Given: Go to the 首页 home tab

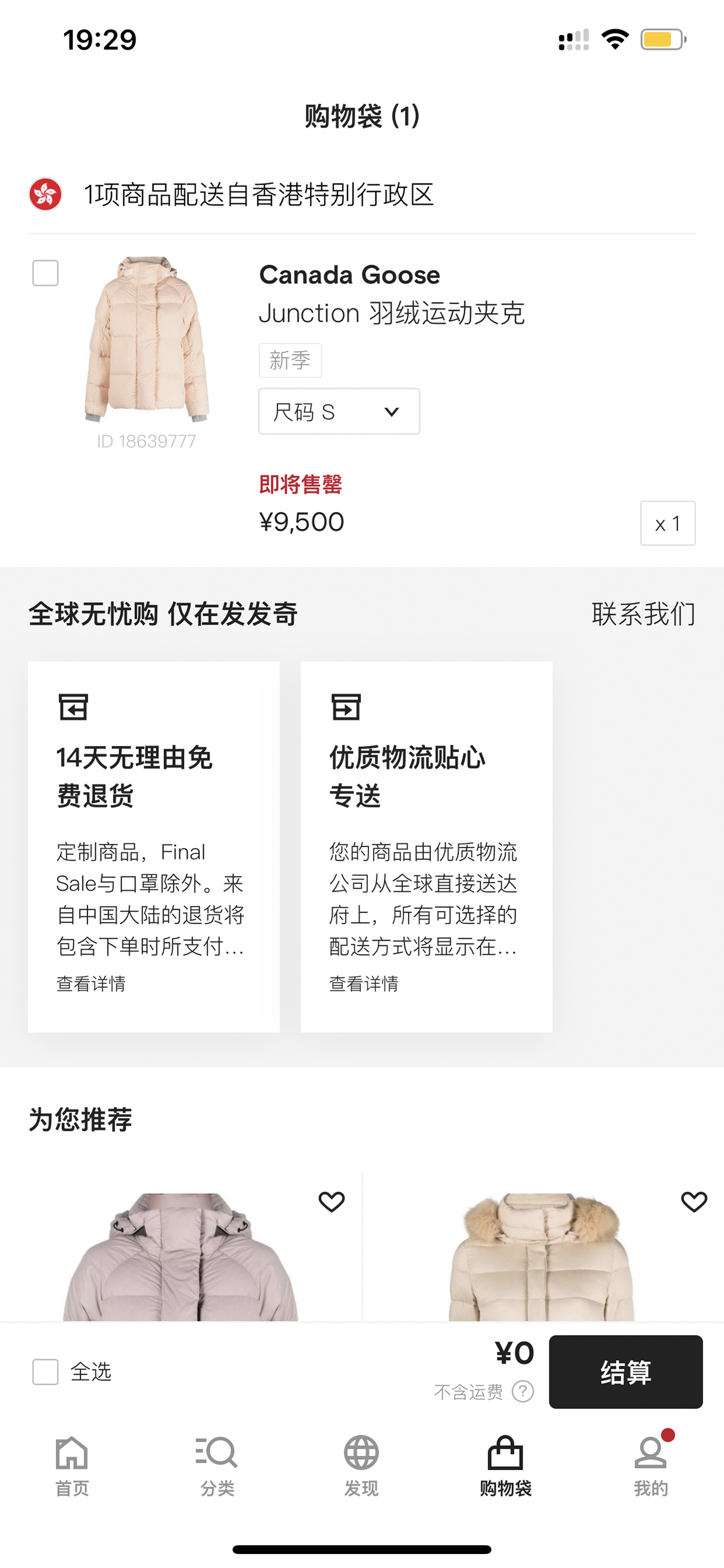Looking at the screenshot, I should 72,1466.
